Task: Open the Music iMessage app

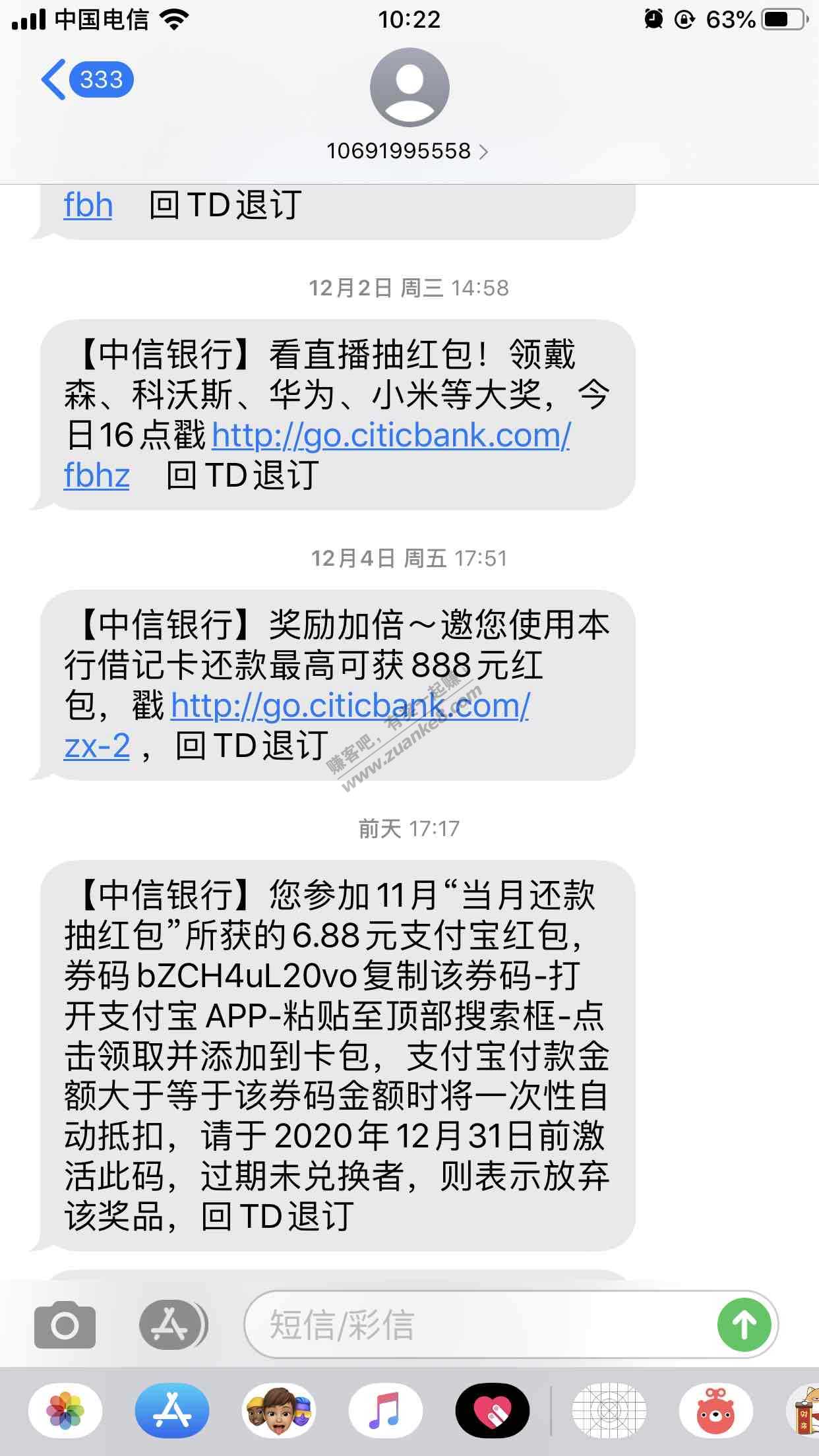Action: pos(385,1411)
